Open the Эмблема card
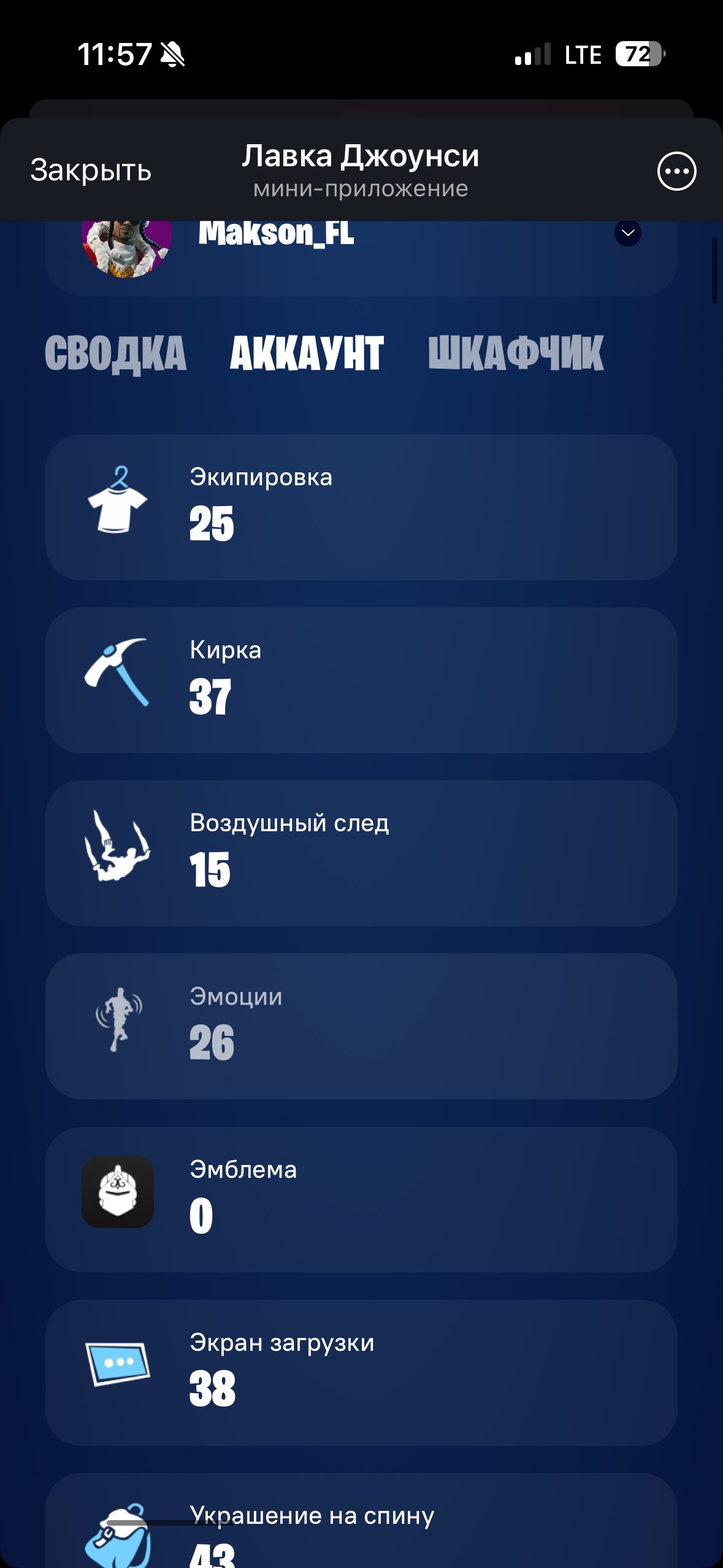This screenshot has height=1568, width=723. [361, 1199]
